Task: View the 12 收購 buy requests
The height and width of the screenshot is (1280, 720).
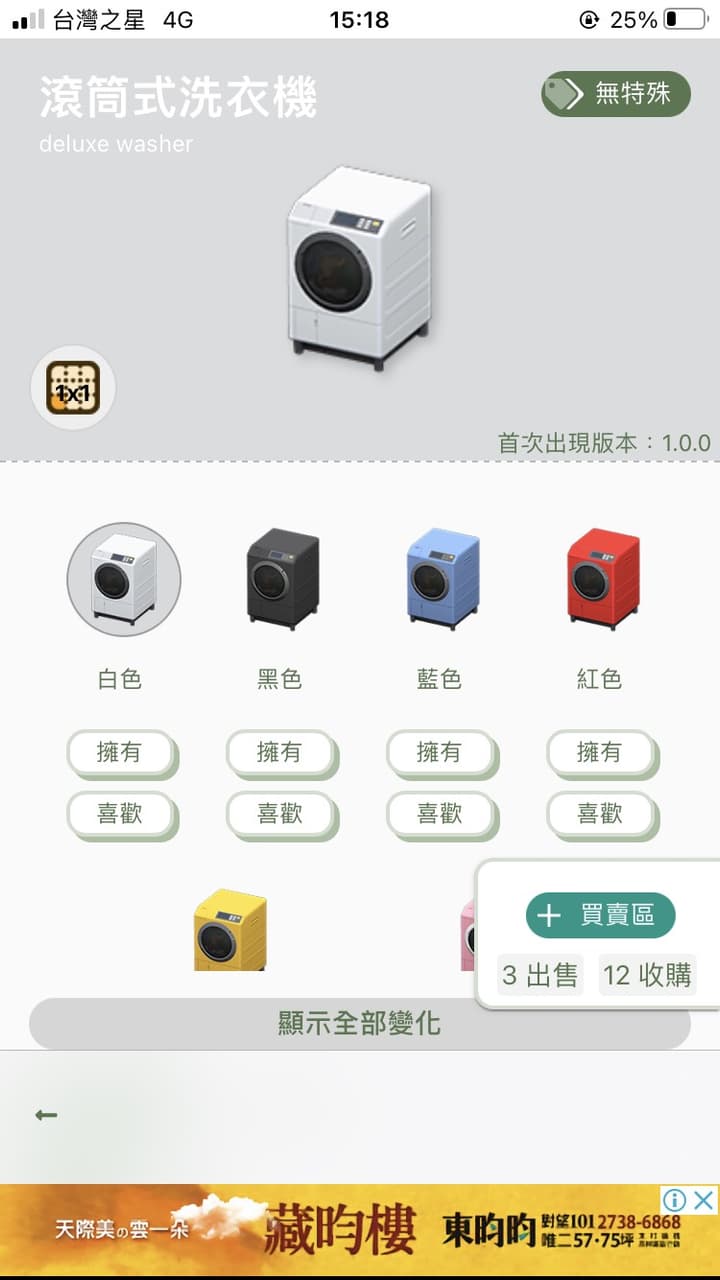Action: 648,975
